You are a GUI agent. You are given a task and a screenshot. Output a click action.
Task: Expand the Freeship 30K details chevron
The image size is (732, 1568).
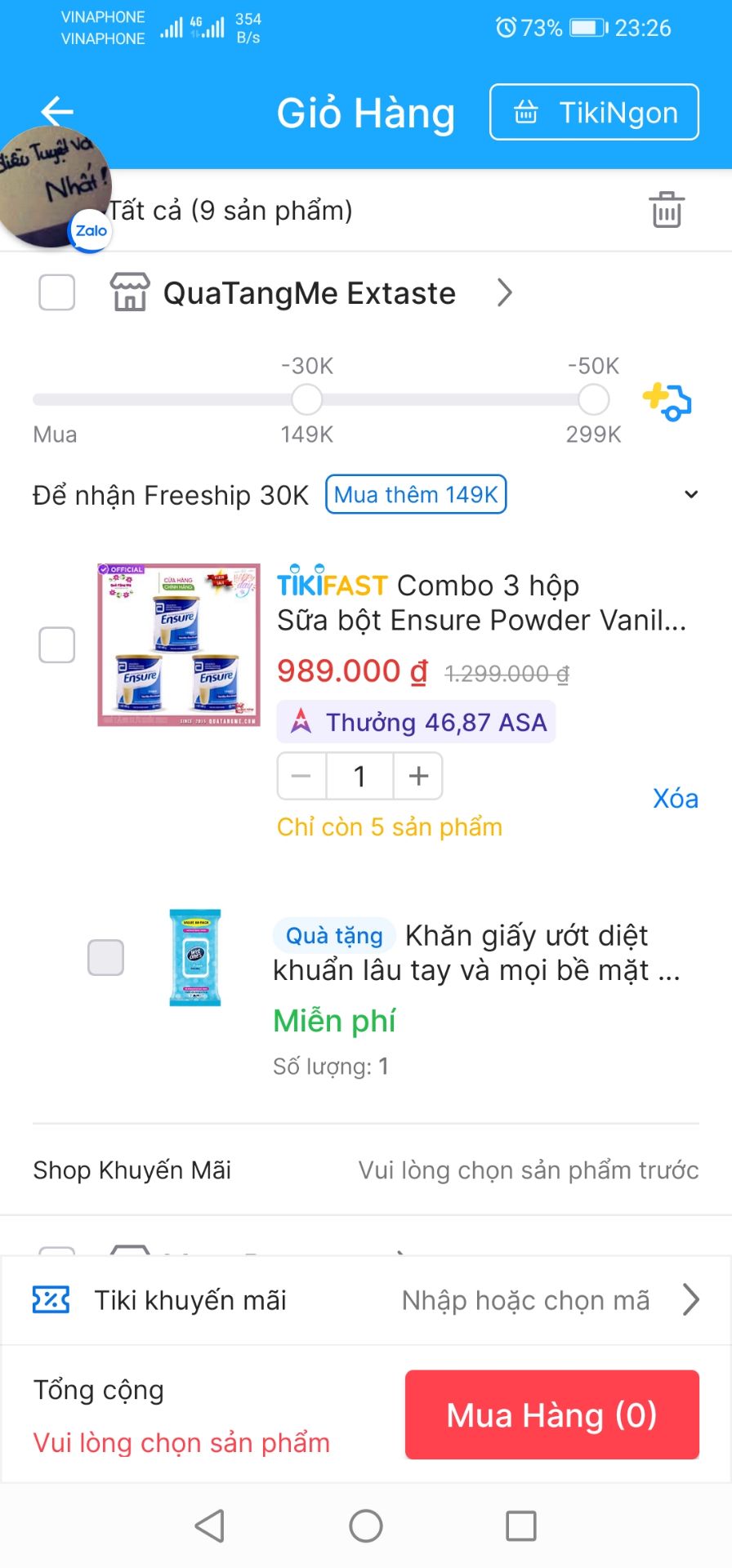click(x=691, y=494)
